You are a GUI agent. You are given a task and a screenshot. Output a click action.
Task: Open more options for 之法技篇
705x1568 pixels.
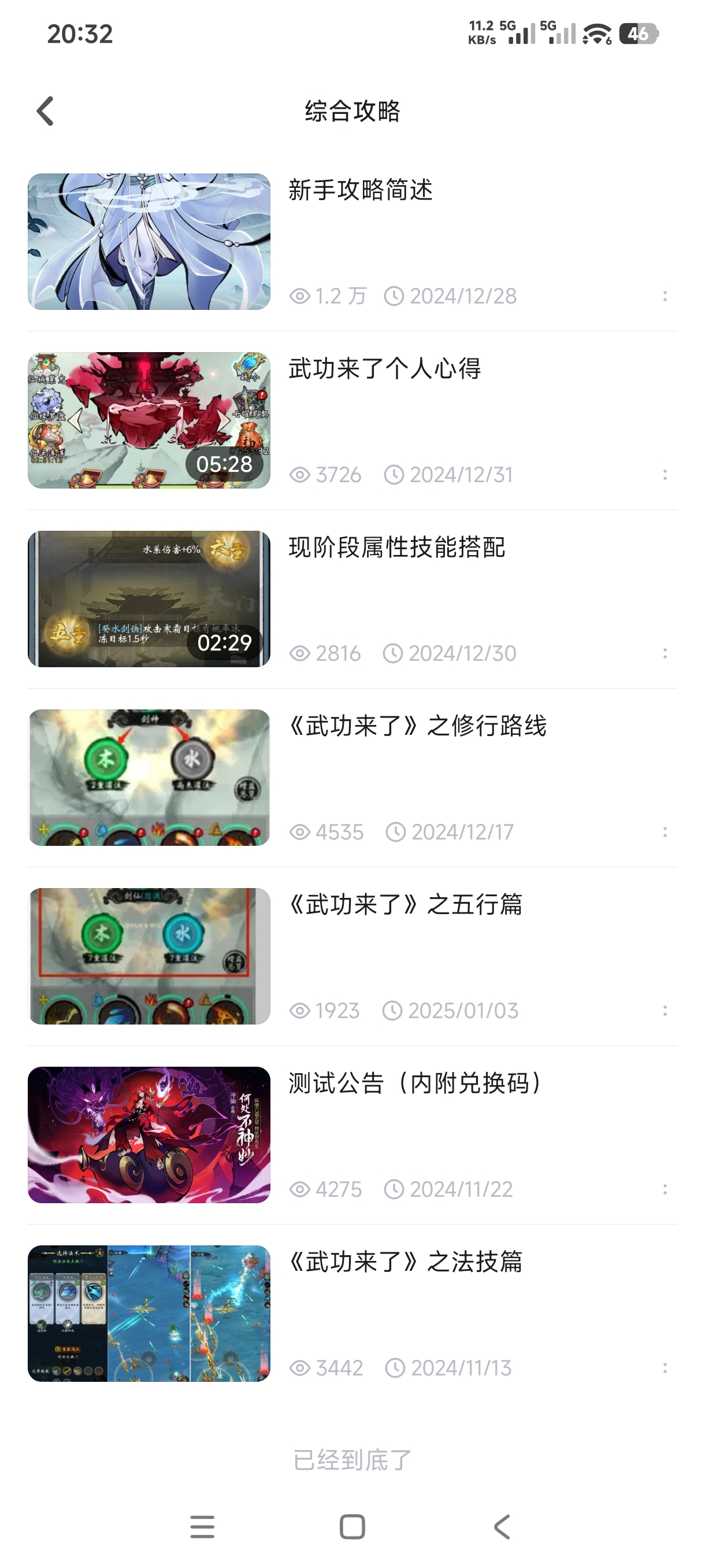point(664,1369)
